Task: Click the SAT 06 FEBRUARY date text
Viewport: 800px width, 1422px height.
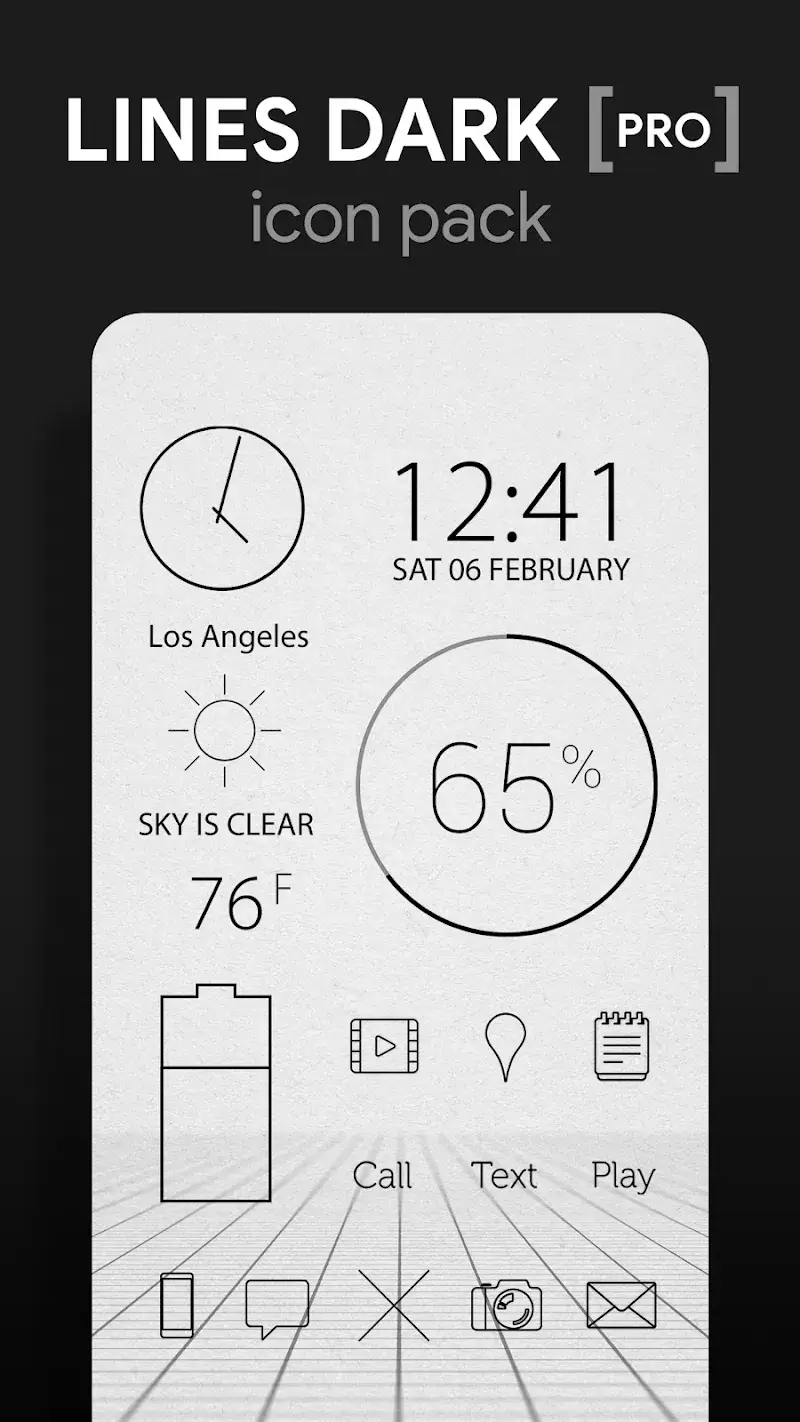Action: click(x=511, y=570)
